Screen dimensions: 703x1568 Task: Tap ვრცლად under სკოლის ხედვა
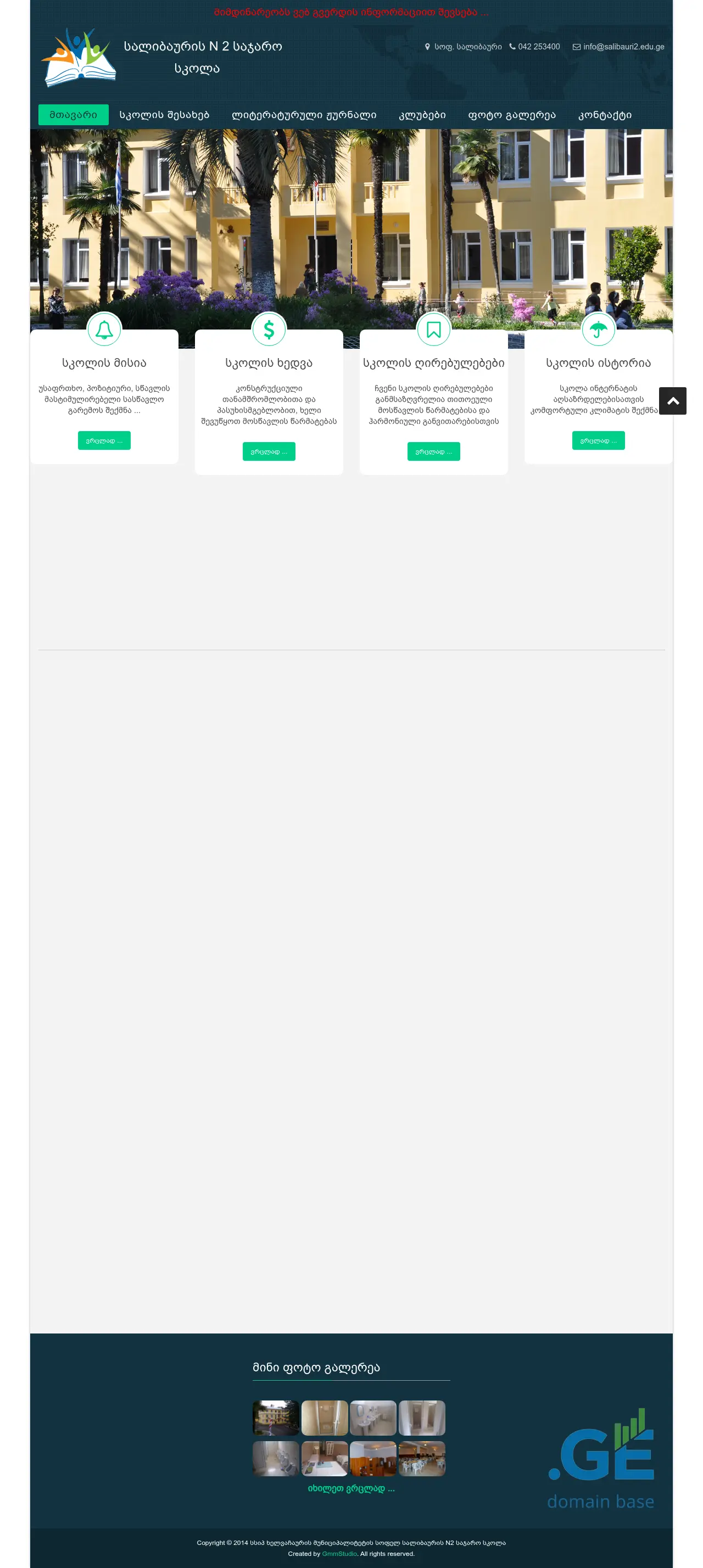(269, 451)
